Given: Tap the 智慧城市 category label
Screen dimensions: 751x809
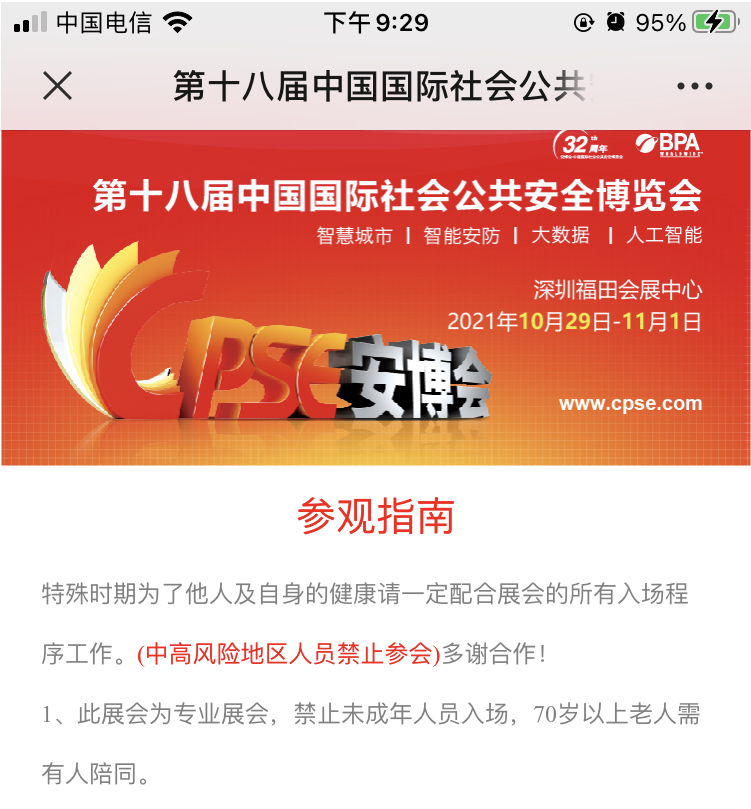Looking at the screenshot, I should pyautogui.click(x=346, y=236).
